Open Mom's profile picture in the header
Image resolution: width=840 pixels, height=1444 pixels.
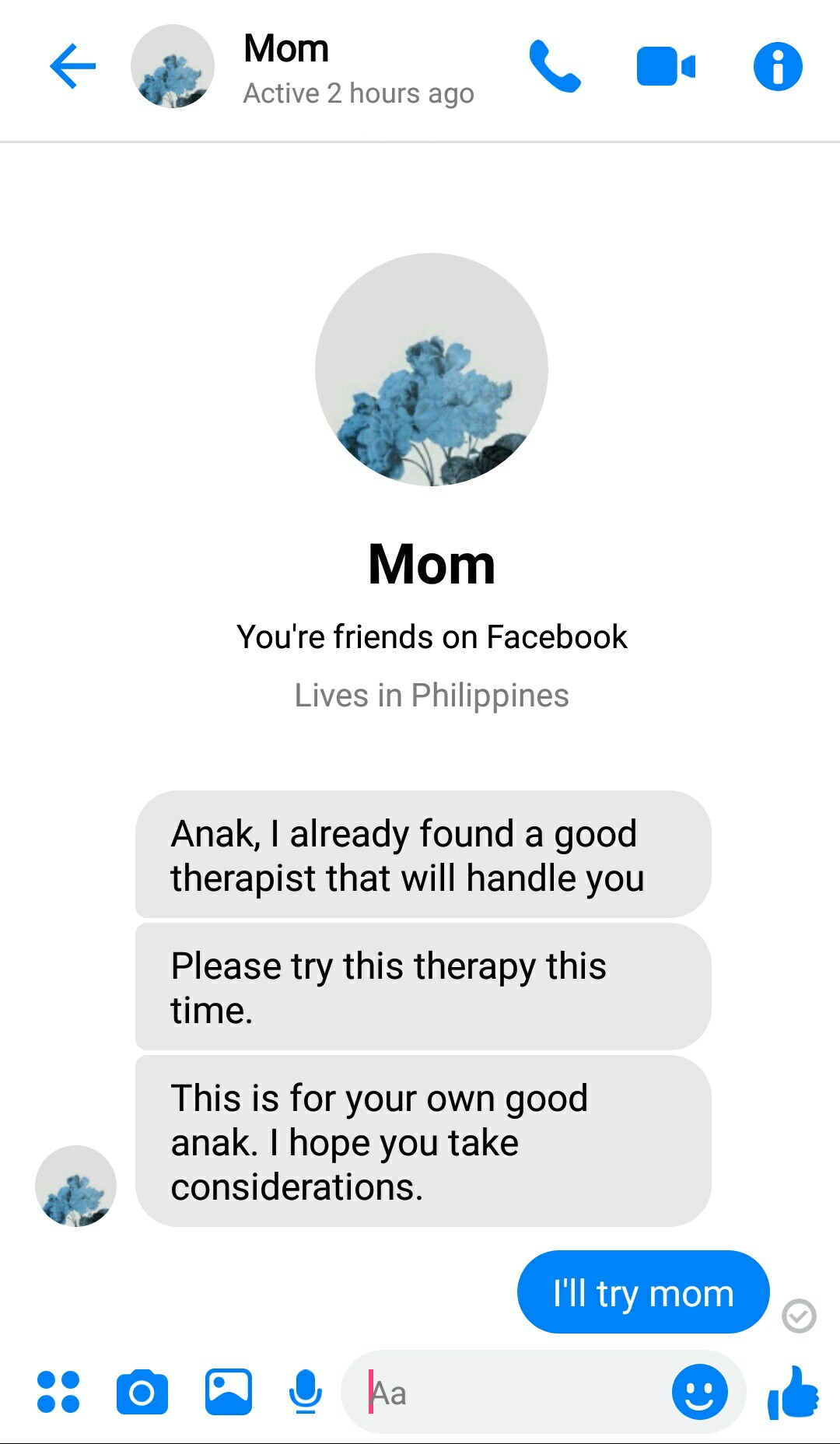click(x=173, y=66)
